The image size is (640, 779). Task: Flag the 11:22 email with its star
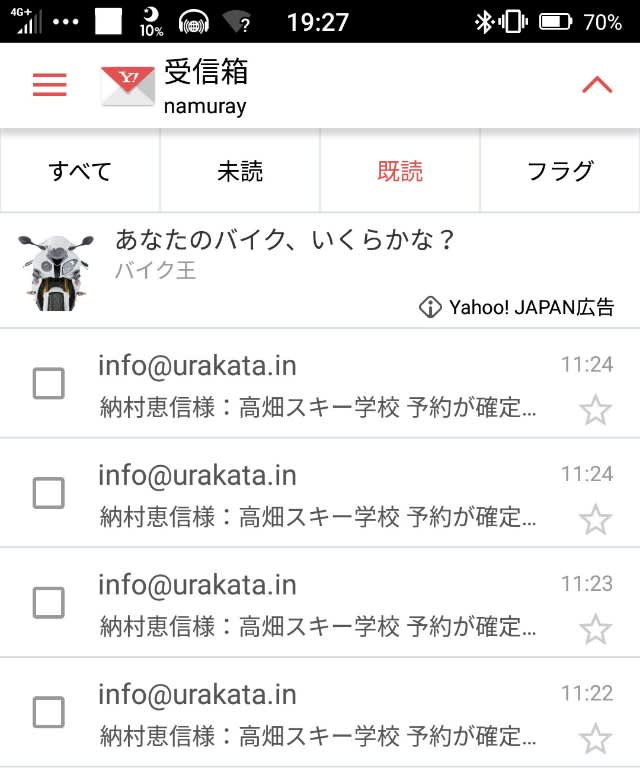coord(596,739)
